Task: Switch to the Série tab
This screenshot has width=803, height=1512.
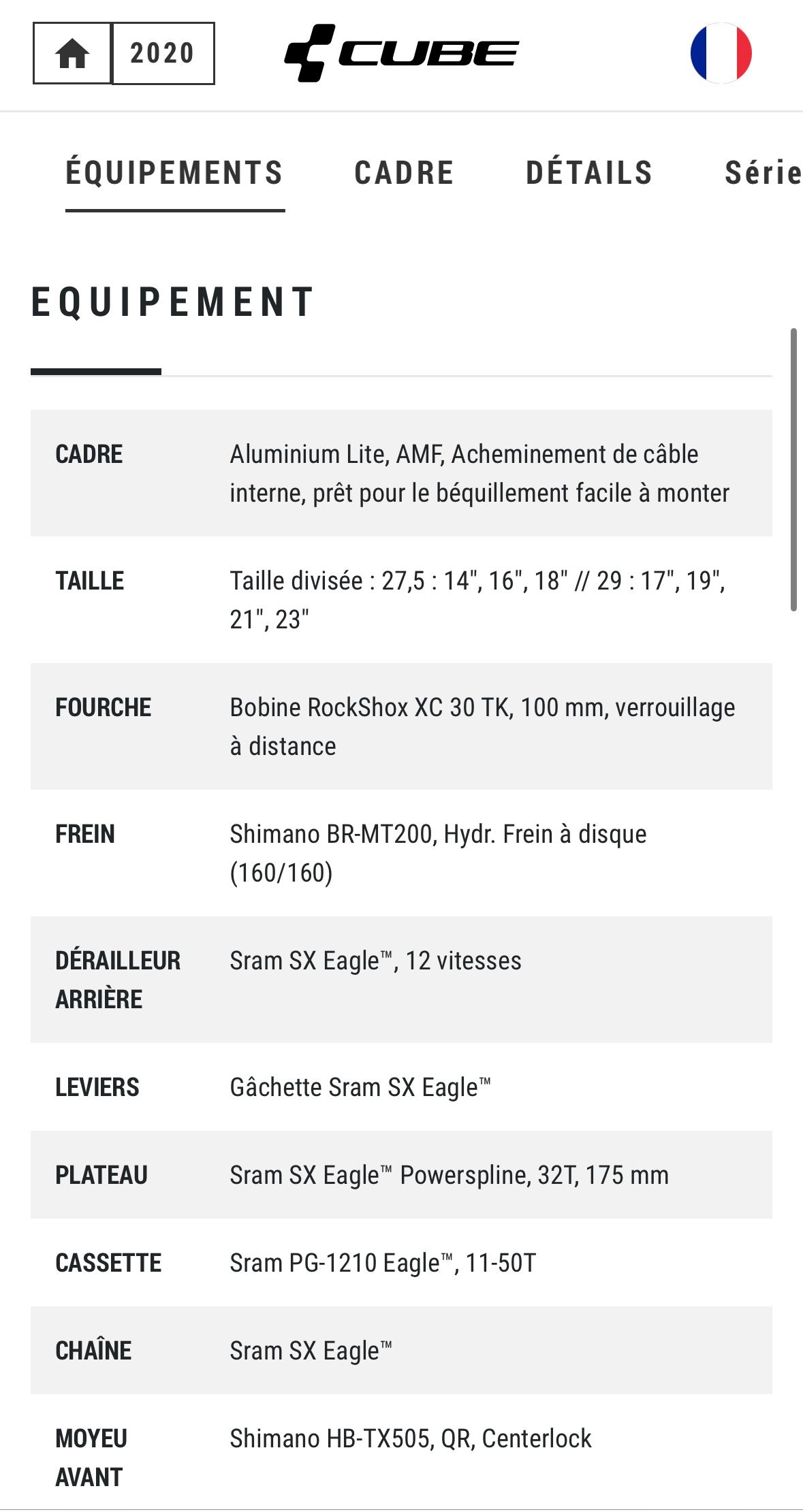Action: pyautogui.click(x=763, y=173)
